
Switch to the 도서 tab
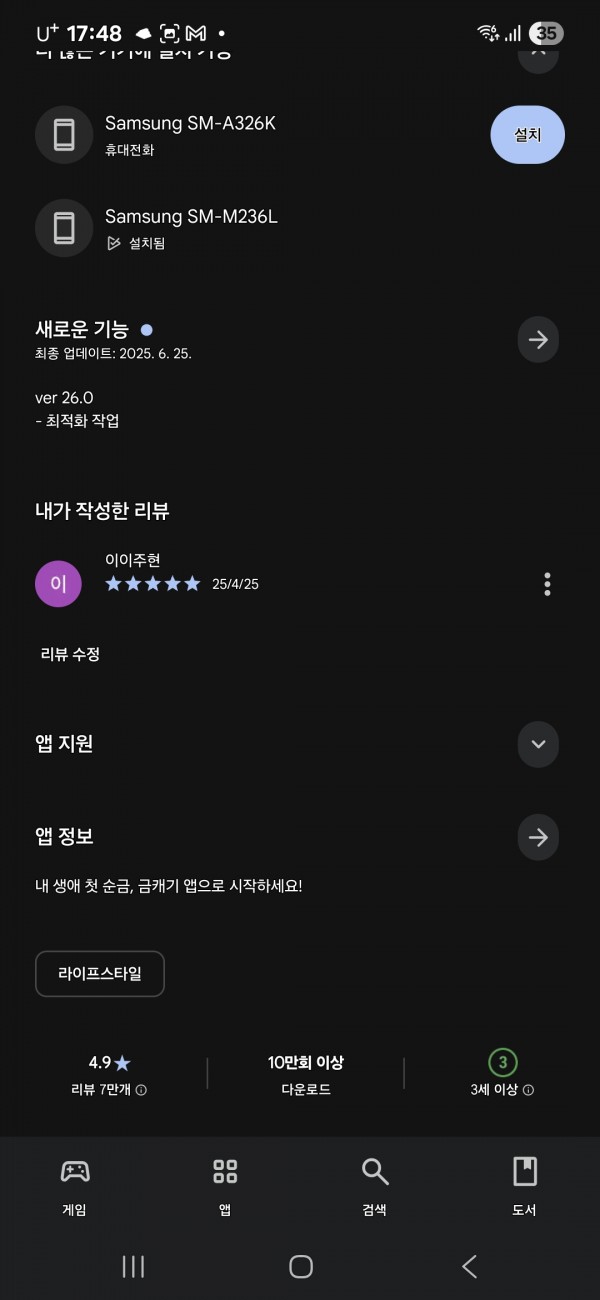[x=525, y=1187]
